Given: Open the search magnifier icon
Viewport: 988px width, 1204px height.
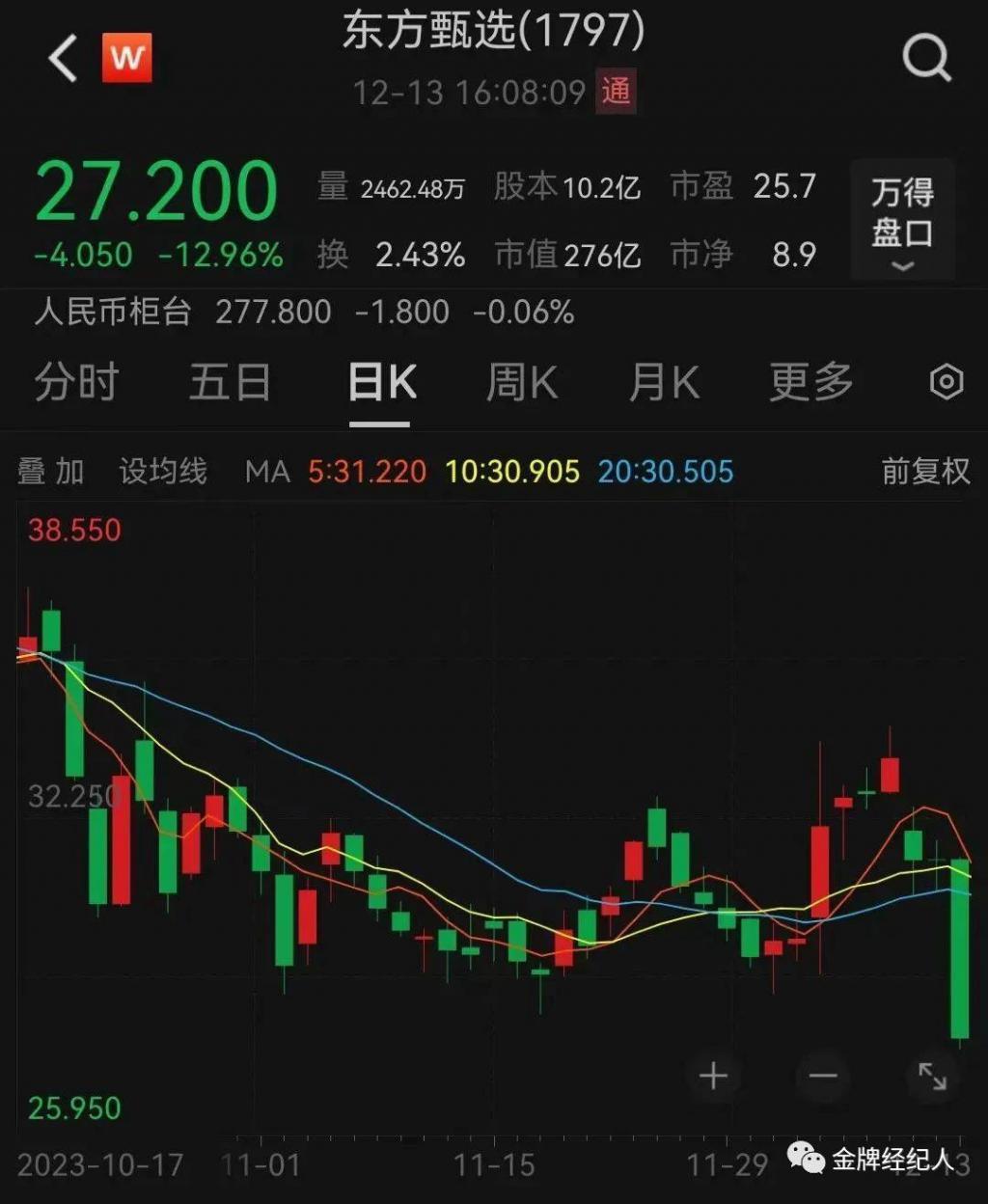Looking at the screenshot, I should (925, 56).
